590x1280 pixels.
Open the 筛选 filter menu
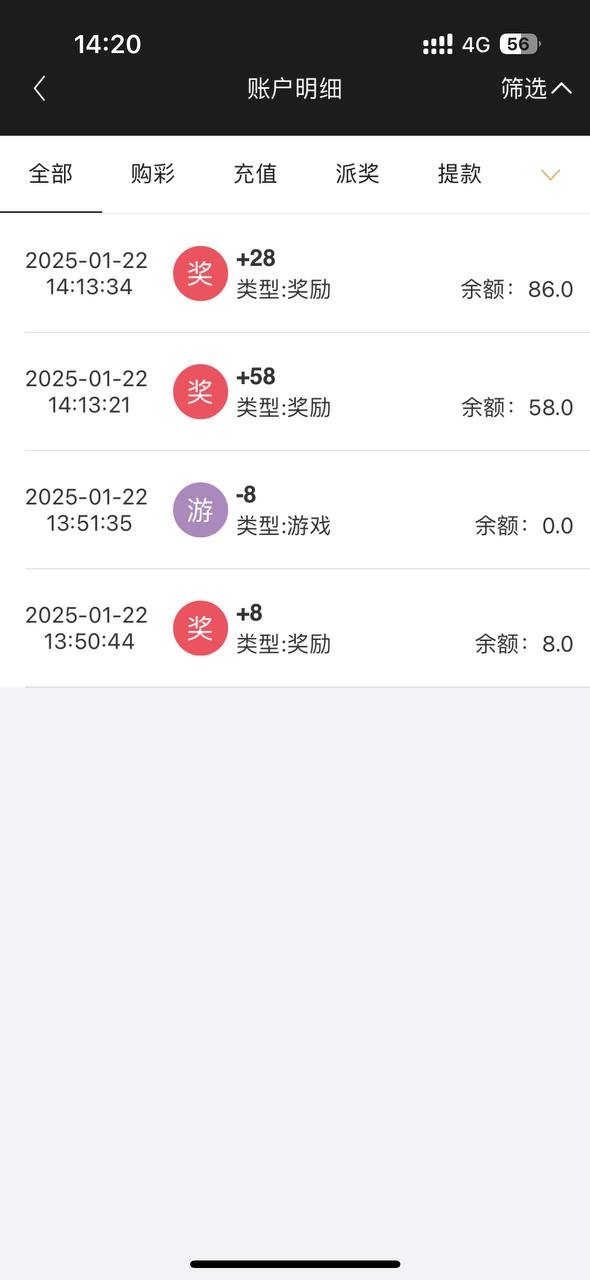(536, 89)
